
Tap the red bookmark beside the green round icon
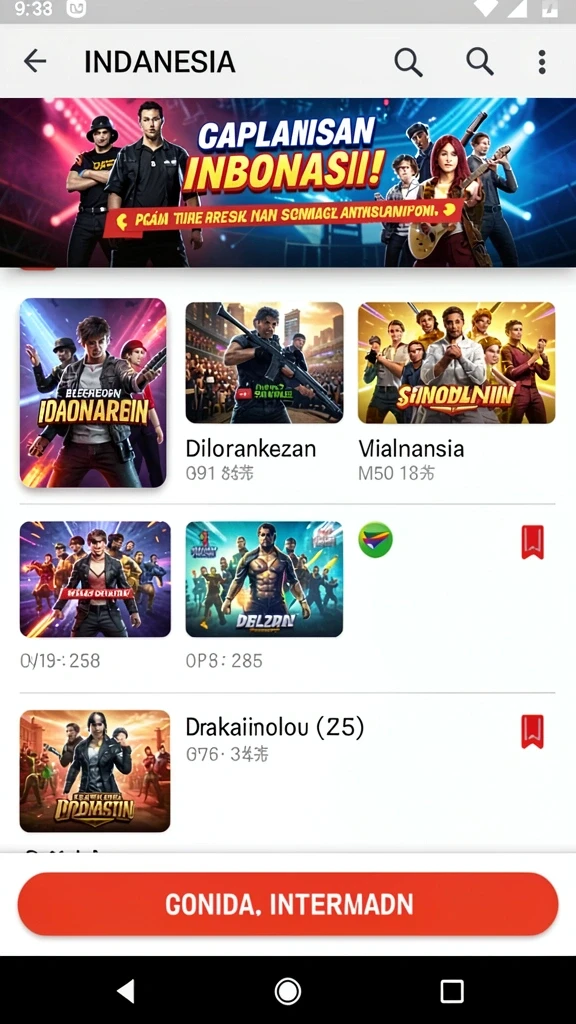tap(532, 543)
